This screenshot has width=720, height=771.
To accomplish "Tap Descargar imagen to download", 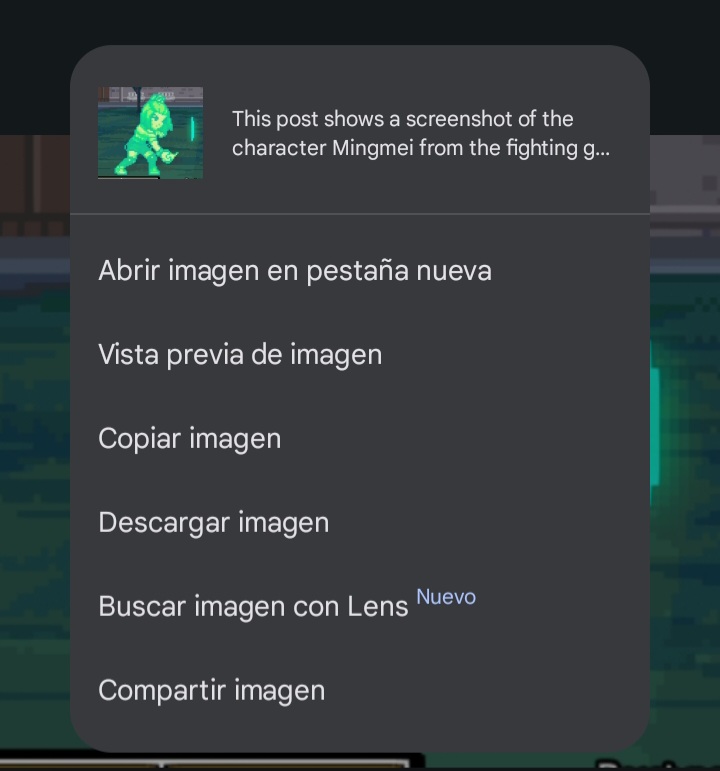I will (x=214, y=523).
